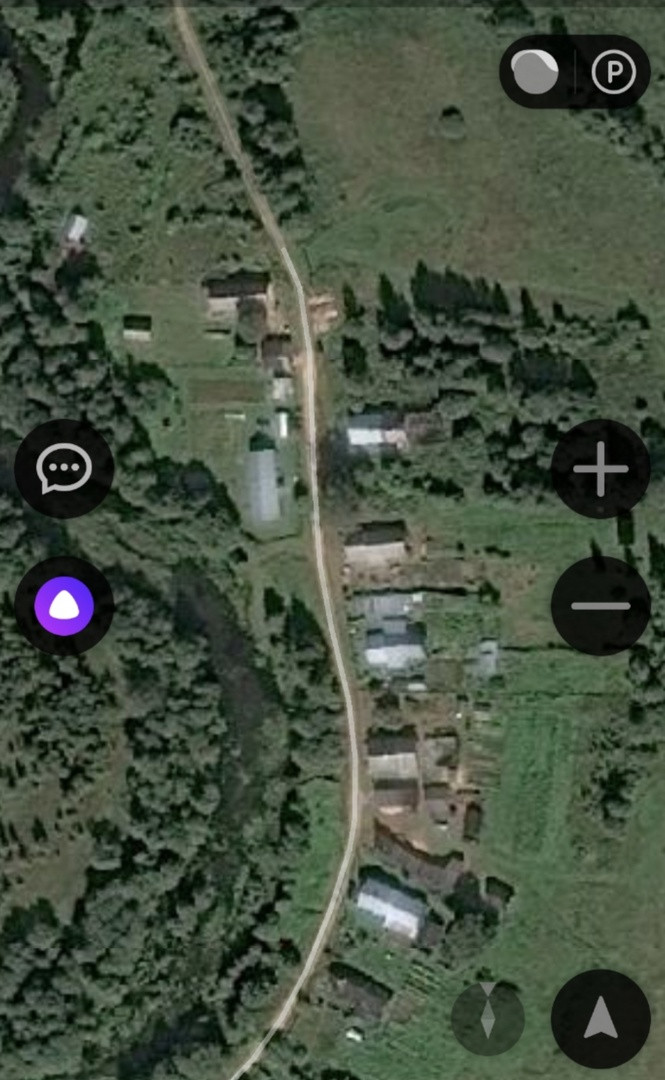Toggle the parking layer

(613, 73)
